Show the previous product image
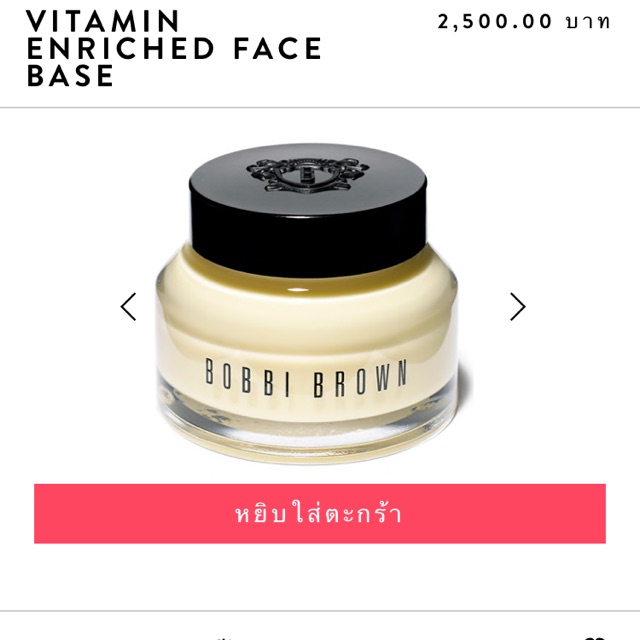This screenshot has height=640, width=640. point(128,307)
